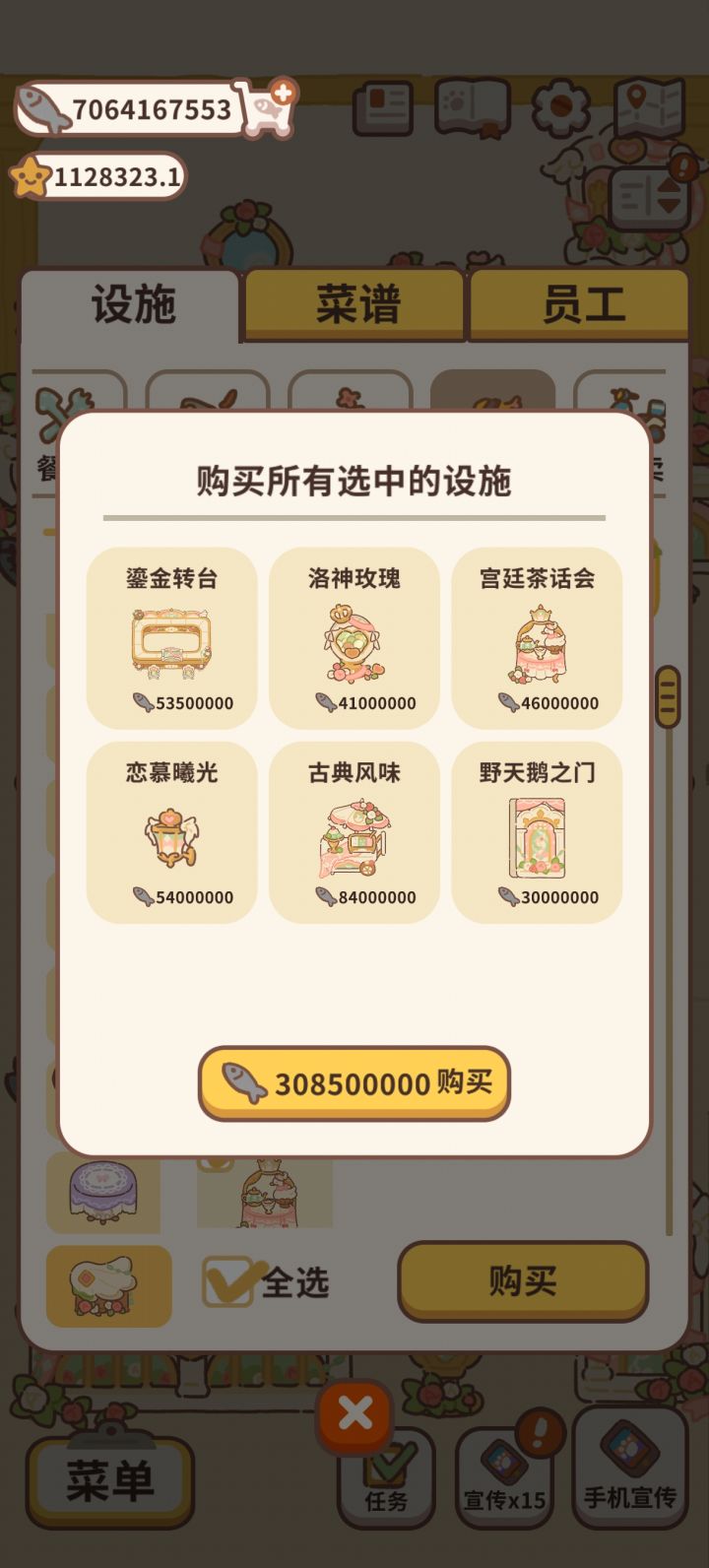Close the panel with the orange X
Image resolution: width=709 pixels, height=1568 pixels.
tap(354, 1413)
